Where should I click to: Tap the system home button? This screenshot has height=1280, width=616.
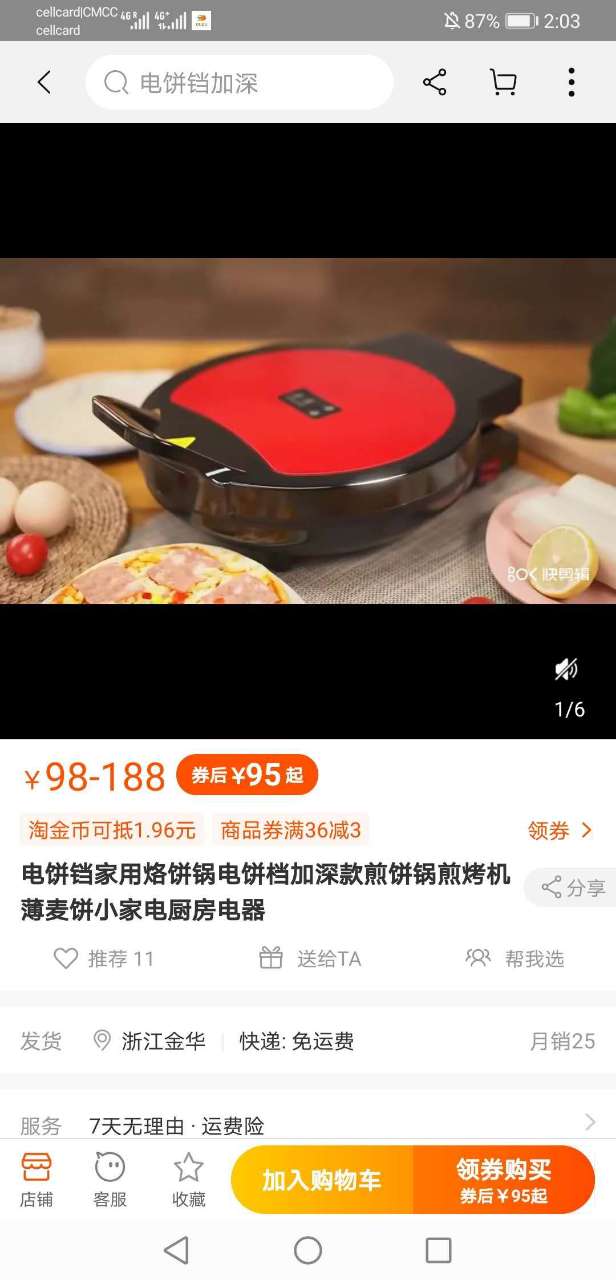click(308, 1249)
